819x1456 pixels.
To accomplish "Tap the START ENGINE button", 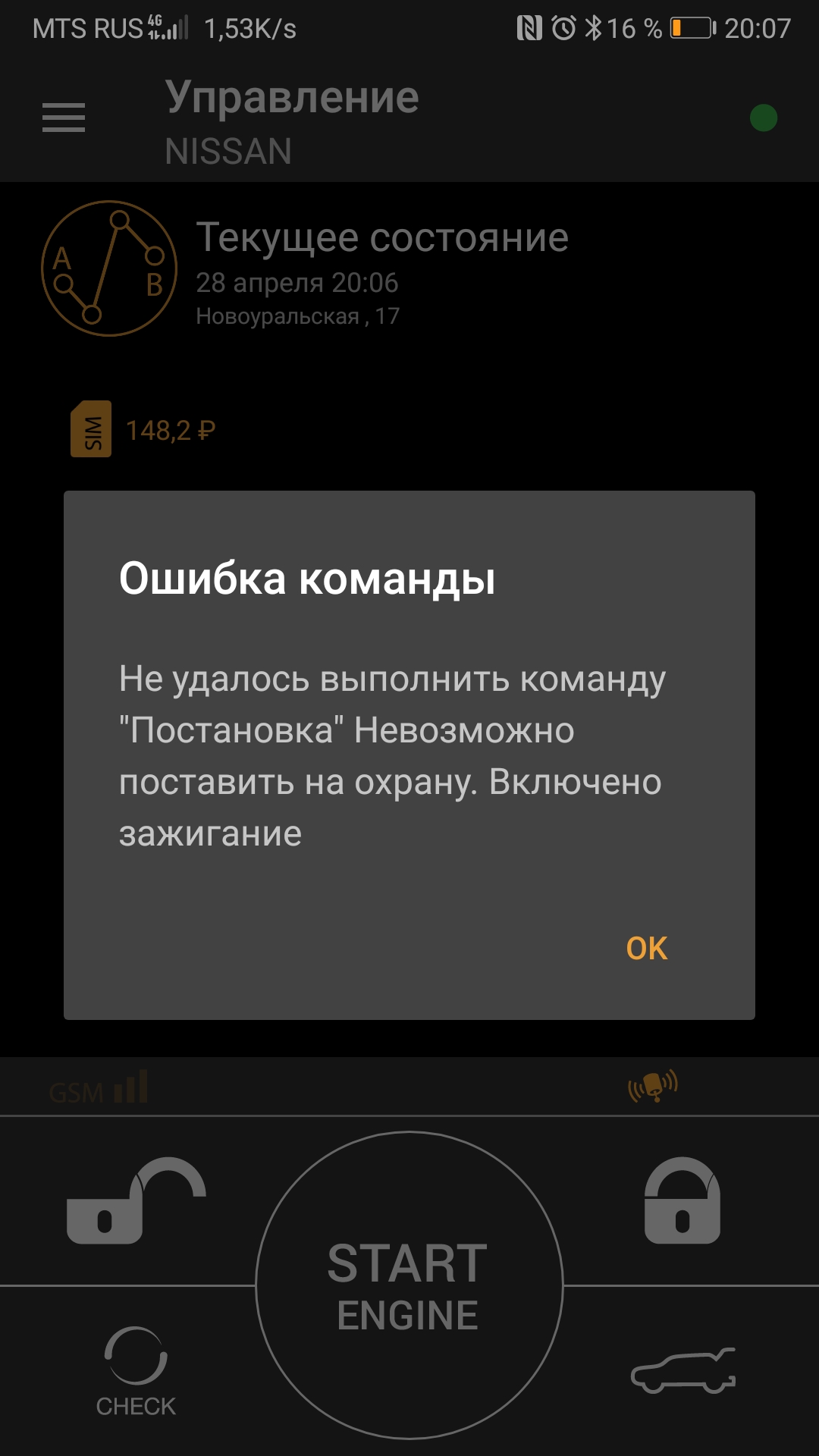I will tap(409, 1285).
